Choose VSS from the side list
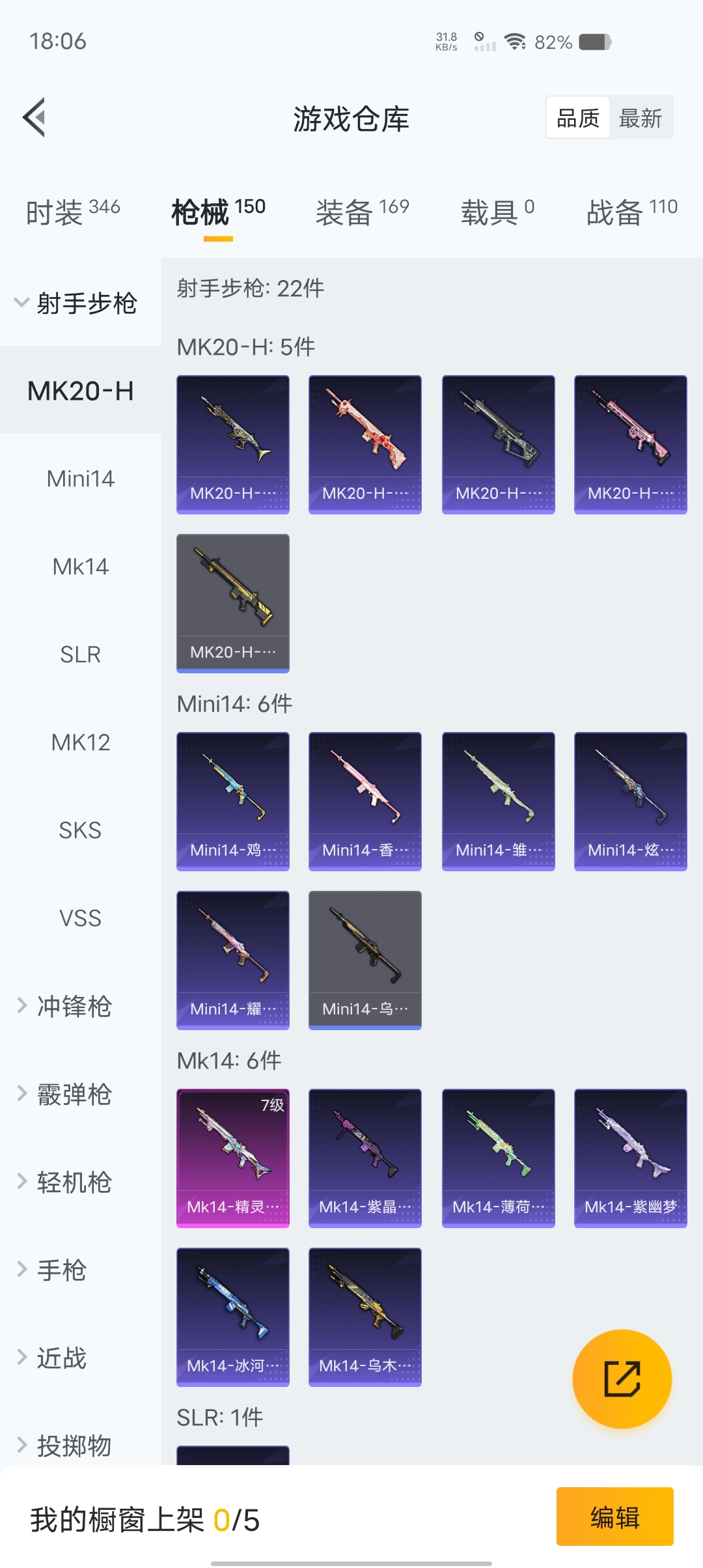The width and height of the screenshot is (703, 1568). (x=80, y=918)
